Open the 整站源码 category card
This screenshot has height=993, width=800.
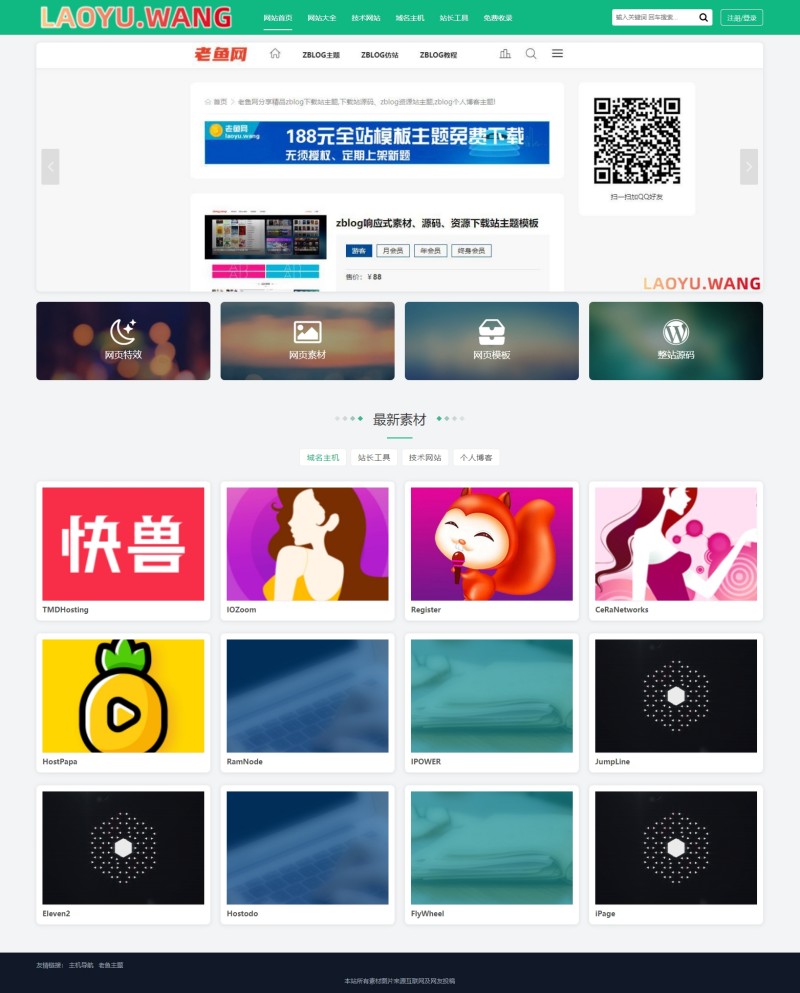pos(675,341)
